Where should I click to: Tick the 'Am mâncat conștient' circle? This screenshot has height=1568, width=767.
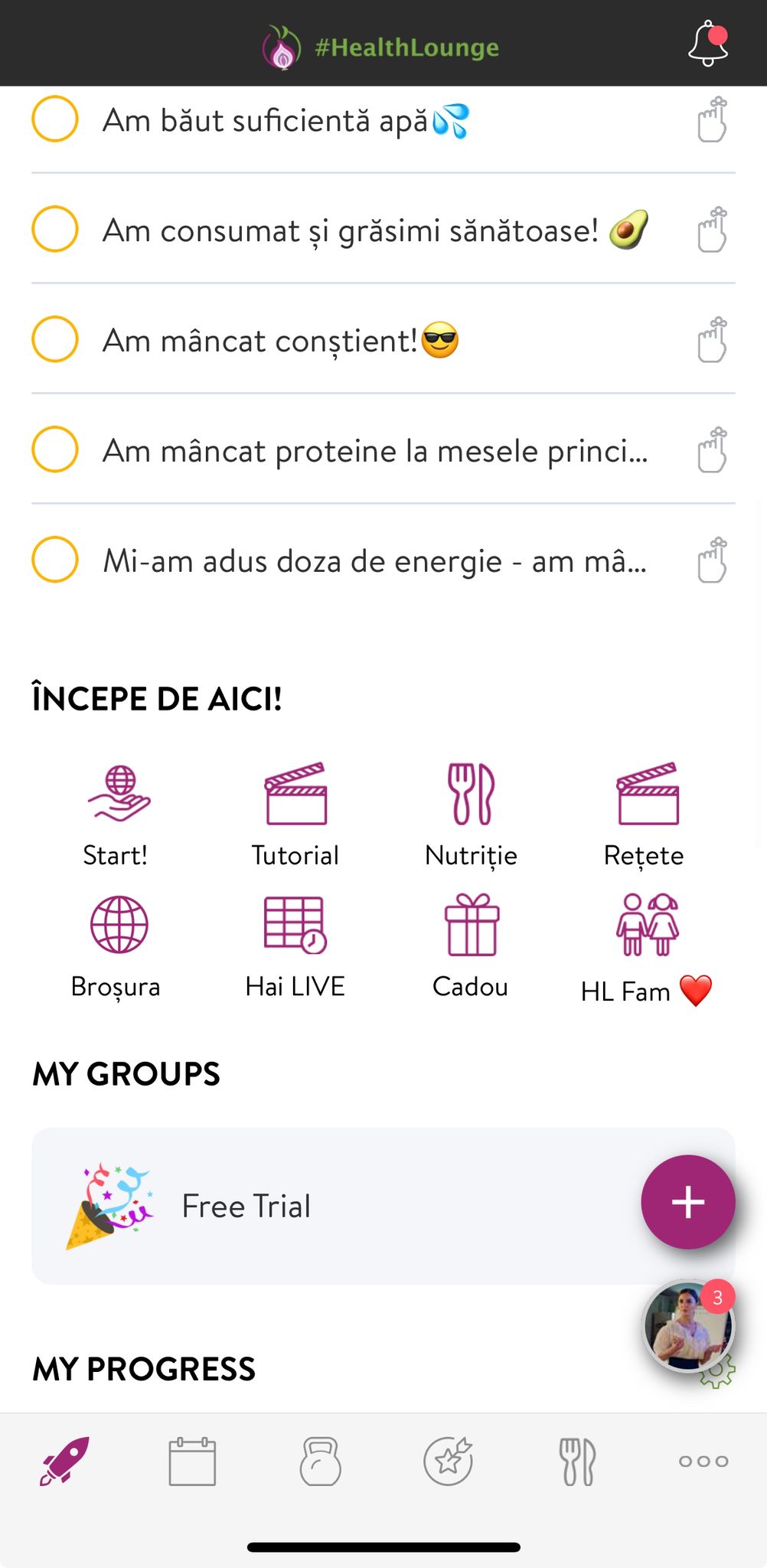55,339
